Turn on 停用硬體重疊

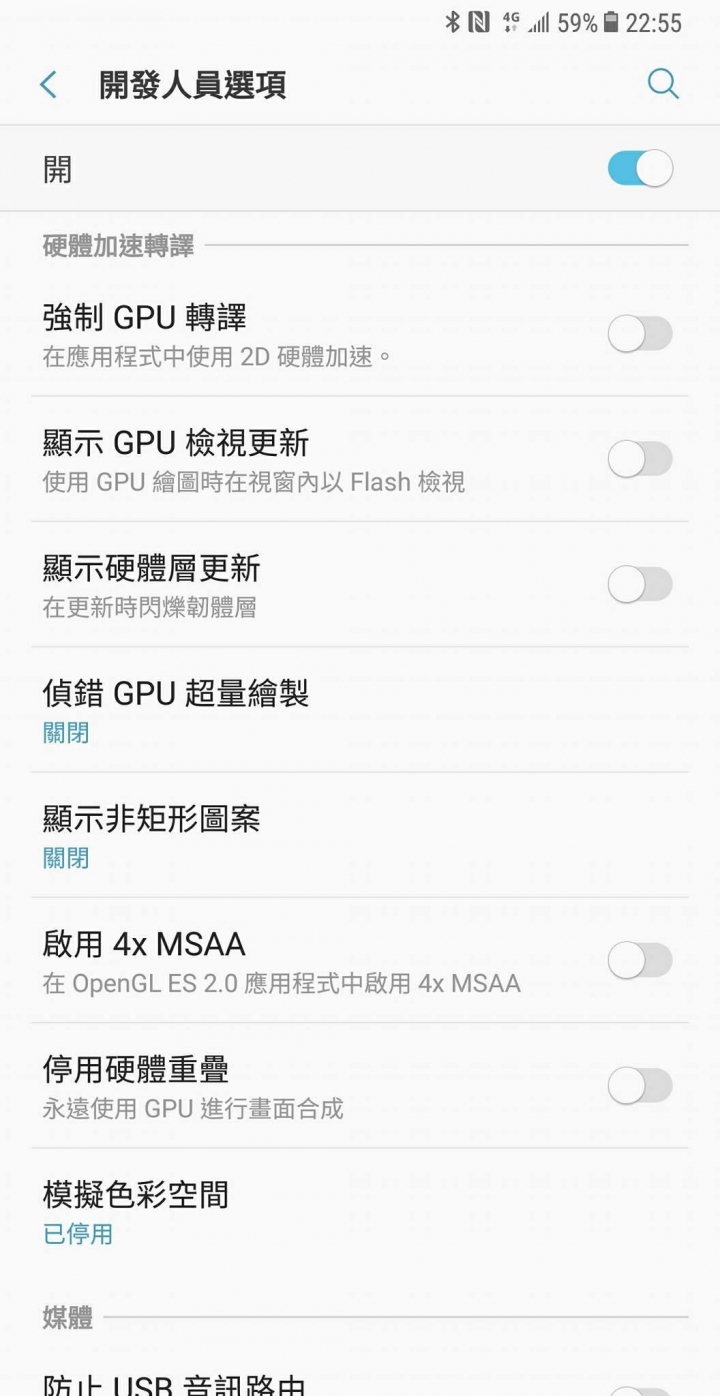(x=640, y=1085)
